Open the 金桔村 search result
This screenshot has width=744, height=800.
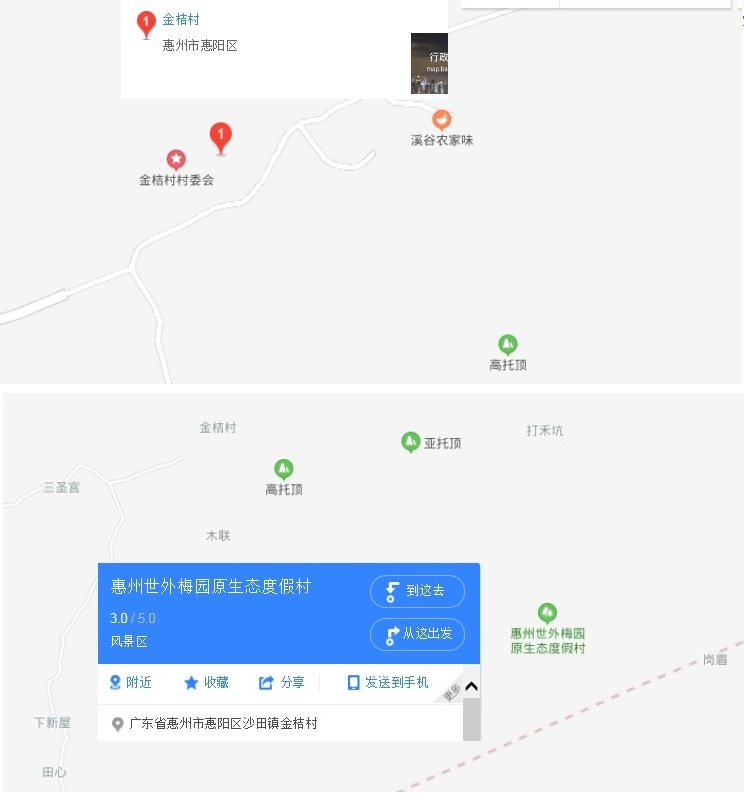click(181, 20)
